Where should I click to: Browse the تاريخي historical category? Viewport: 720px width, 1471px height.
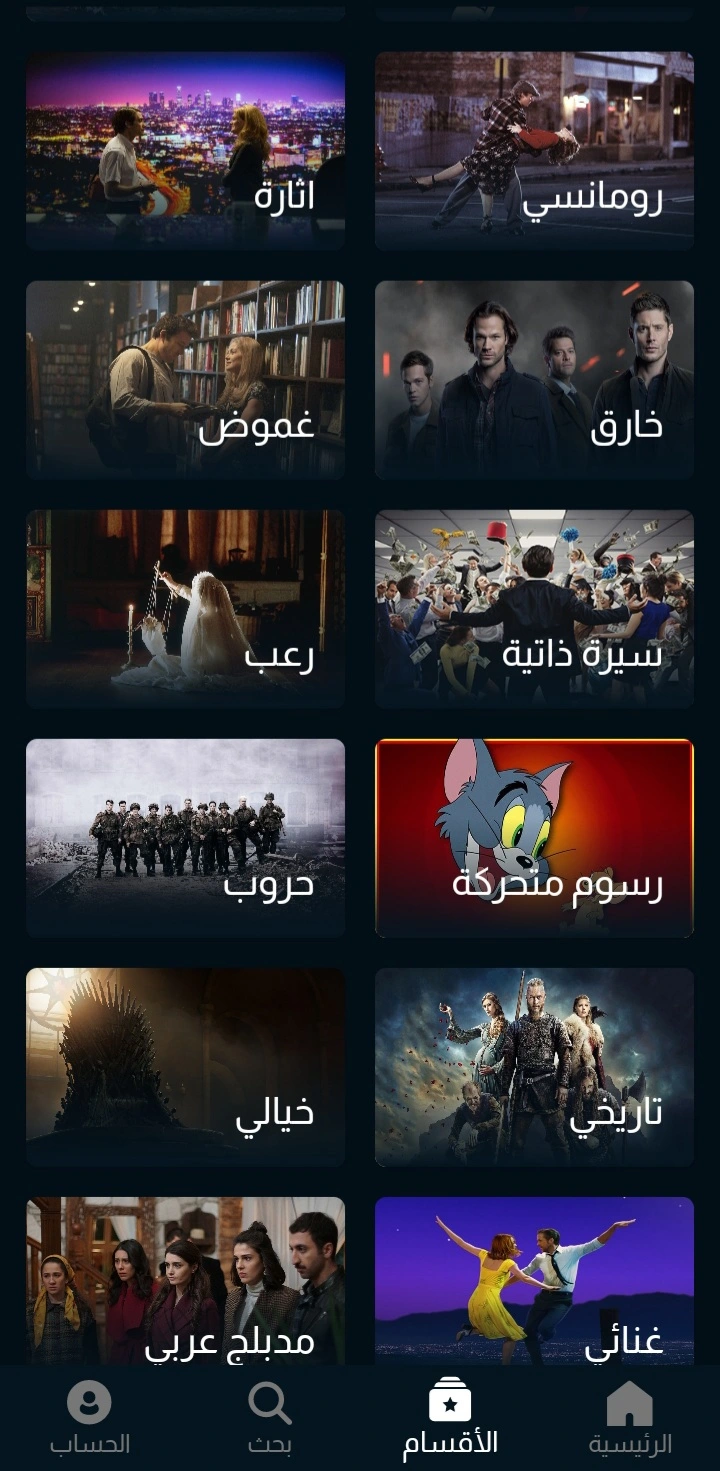point(533,1066)
